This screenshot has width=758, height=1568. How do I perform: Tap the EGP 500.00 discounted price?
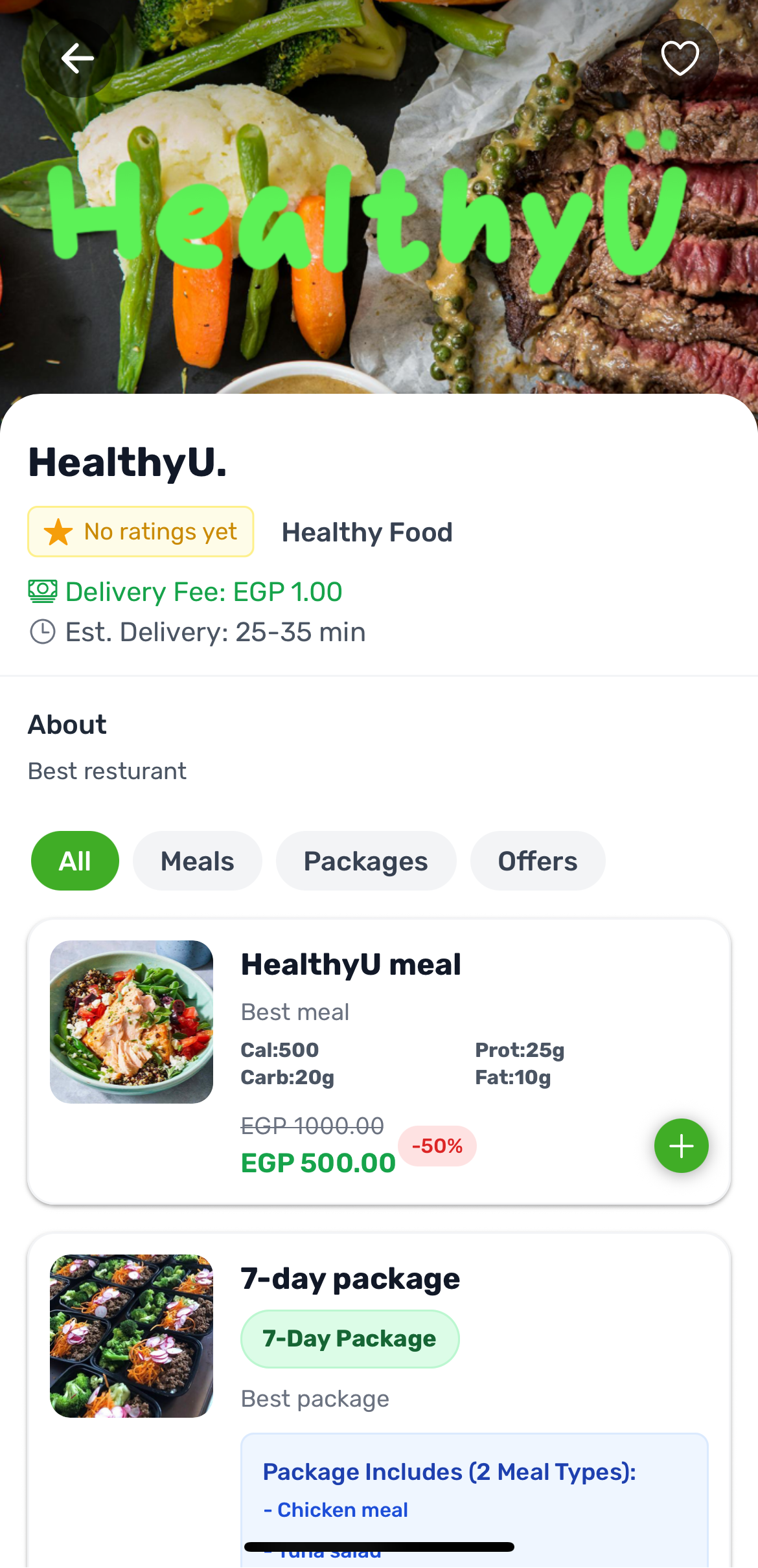click(x=317, y=1163)
